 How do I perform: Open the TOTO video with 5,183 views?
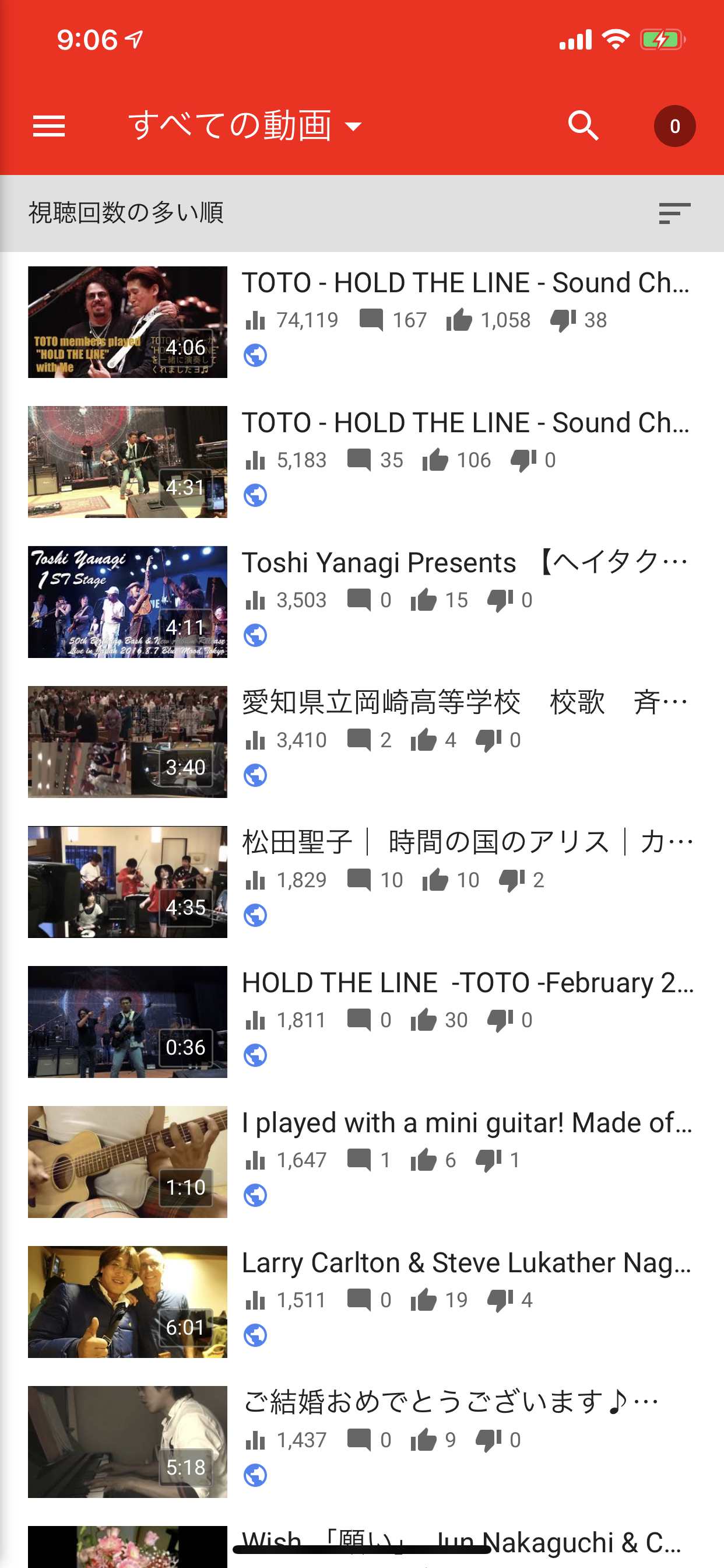pyautogui.click(x=465, y=423)
